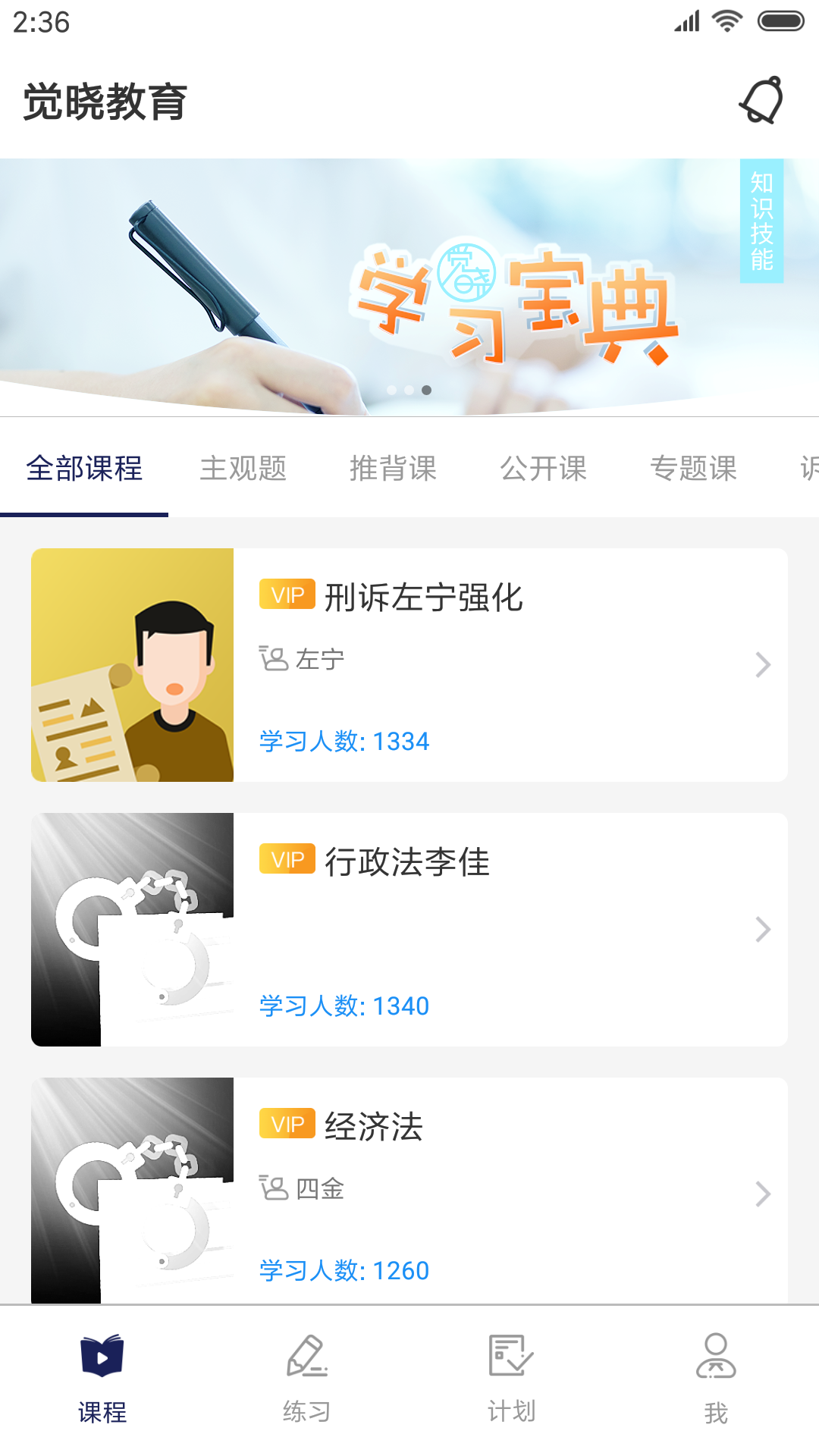The width and height of the screenshot is (819, 1456).
Task: Click the VIP badge on 刑诉左宁强化 course
Action: click(287, 597)
